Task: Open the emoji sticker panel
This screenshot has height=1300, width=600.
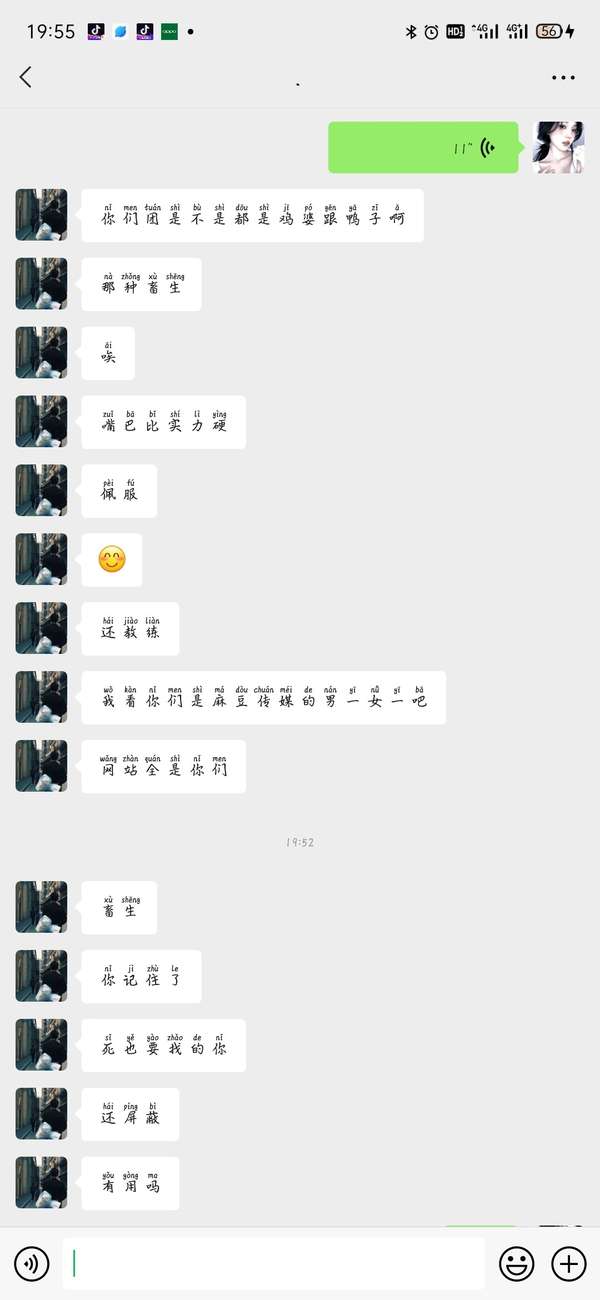Action: 516,1264
